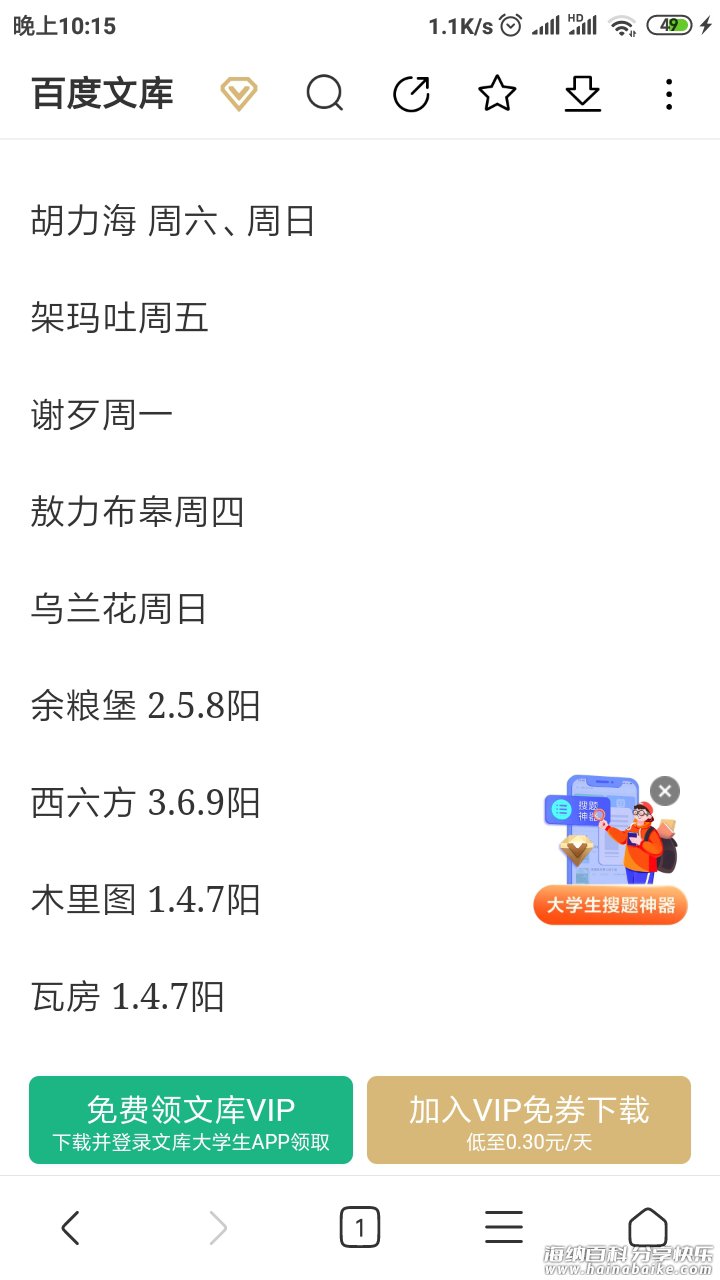Screen dimensions: 720x1280
Task: Open the VIP diamond icon
Action: coord(239,95)
